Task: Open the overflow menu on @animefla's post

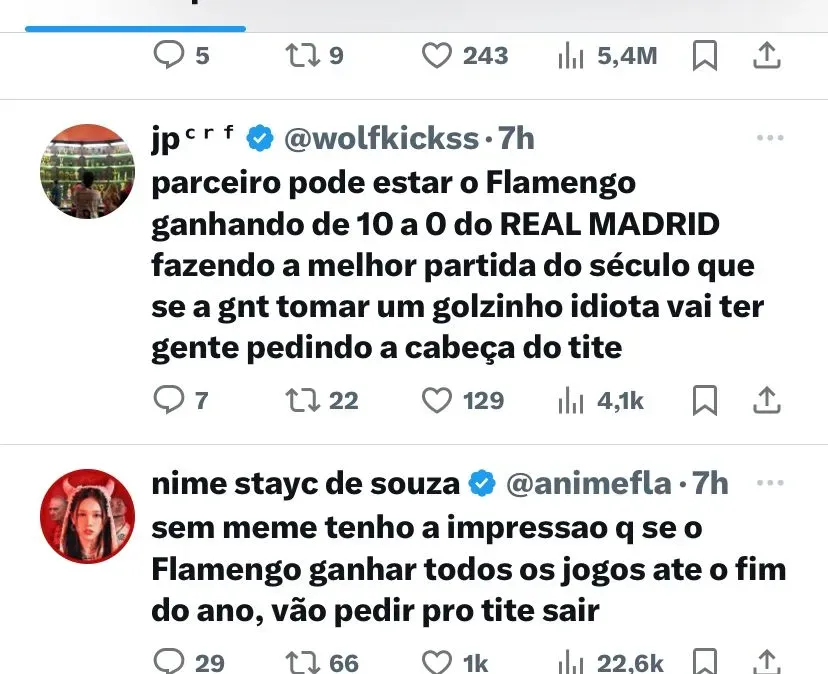Action: click(x=770, y=483)
